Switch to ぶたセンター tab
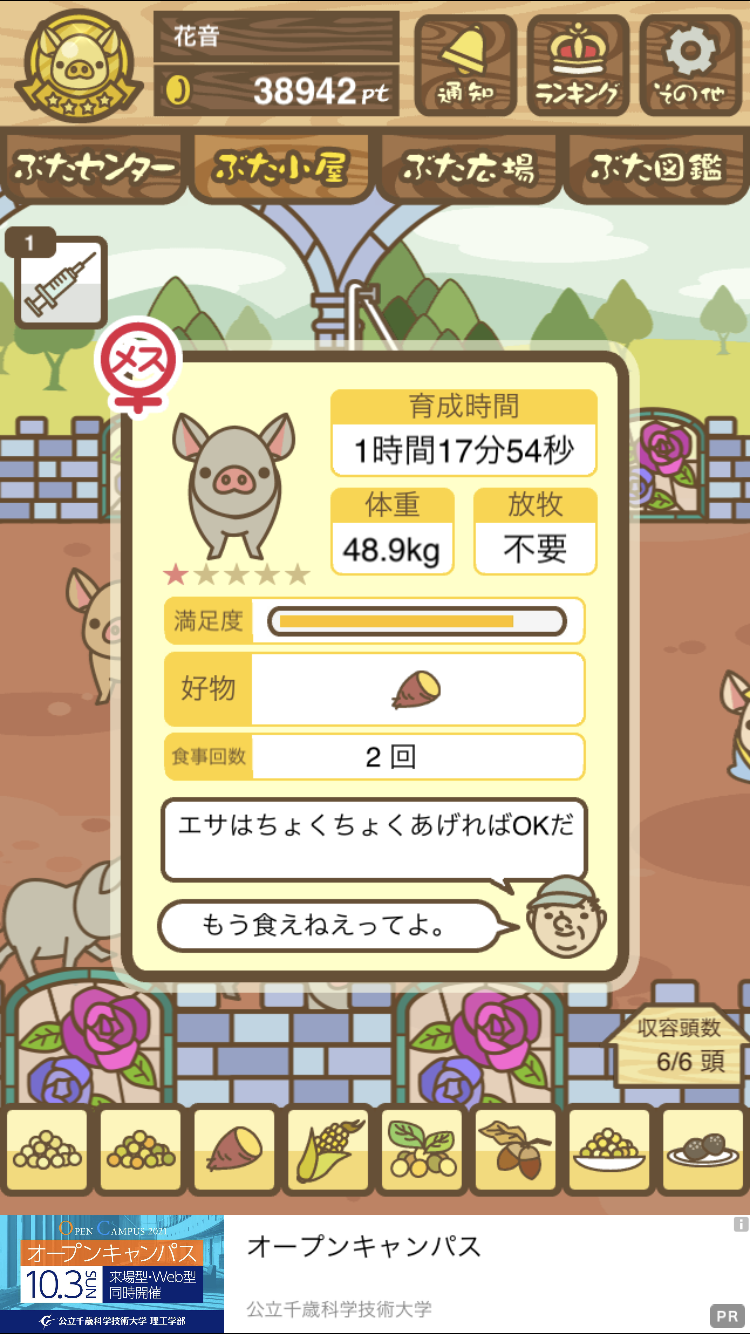 [95, 168]
